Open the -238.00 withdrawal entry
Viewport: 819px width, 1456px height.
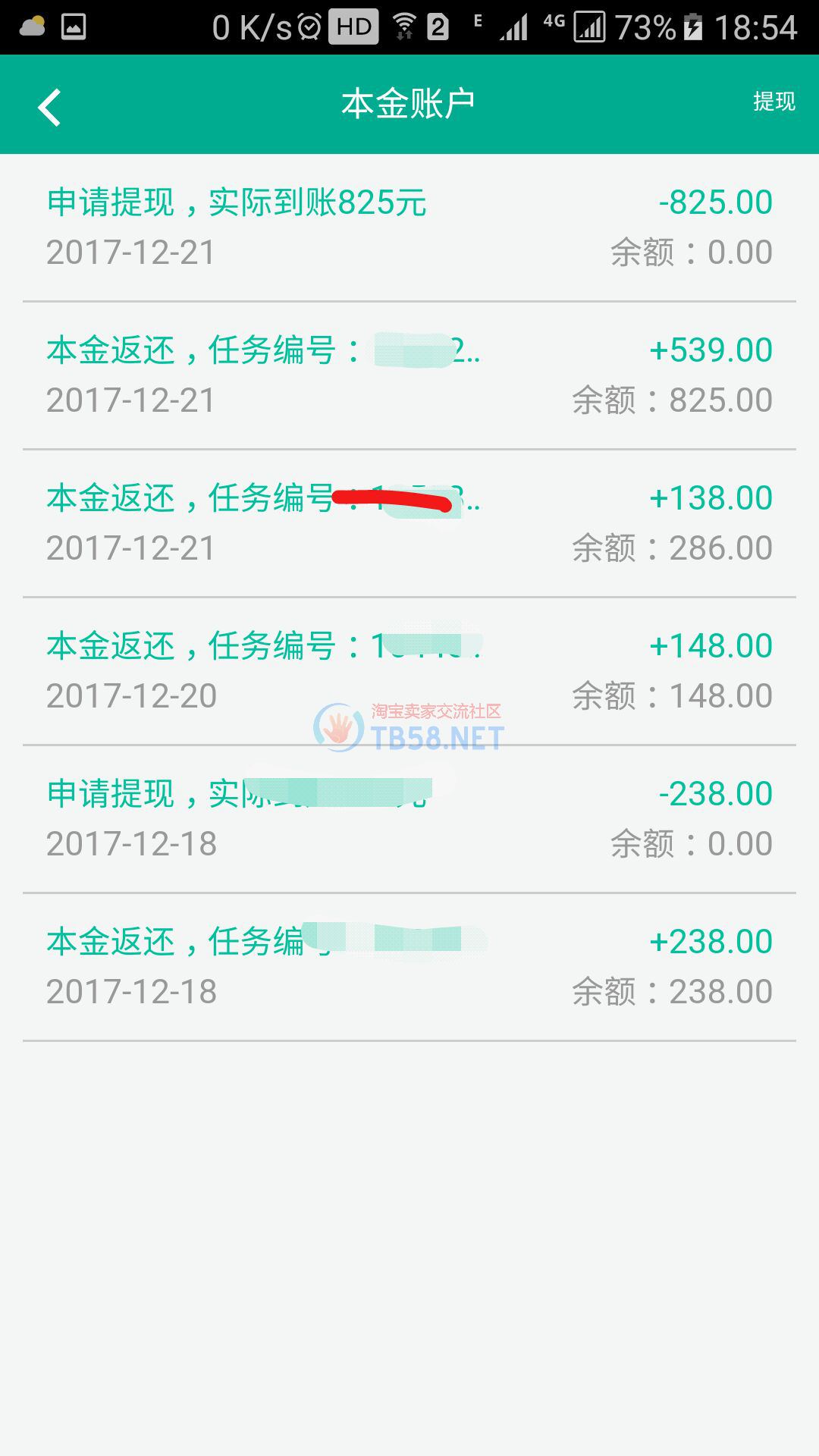(409, 815)
